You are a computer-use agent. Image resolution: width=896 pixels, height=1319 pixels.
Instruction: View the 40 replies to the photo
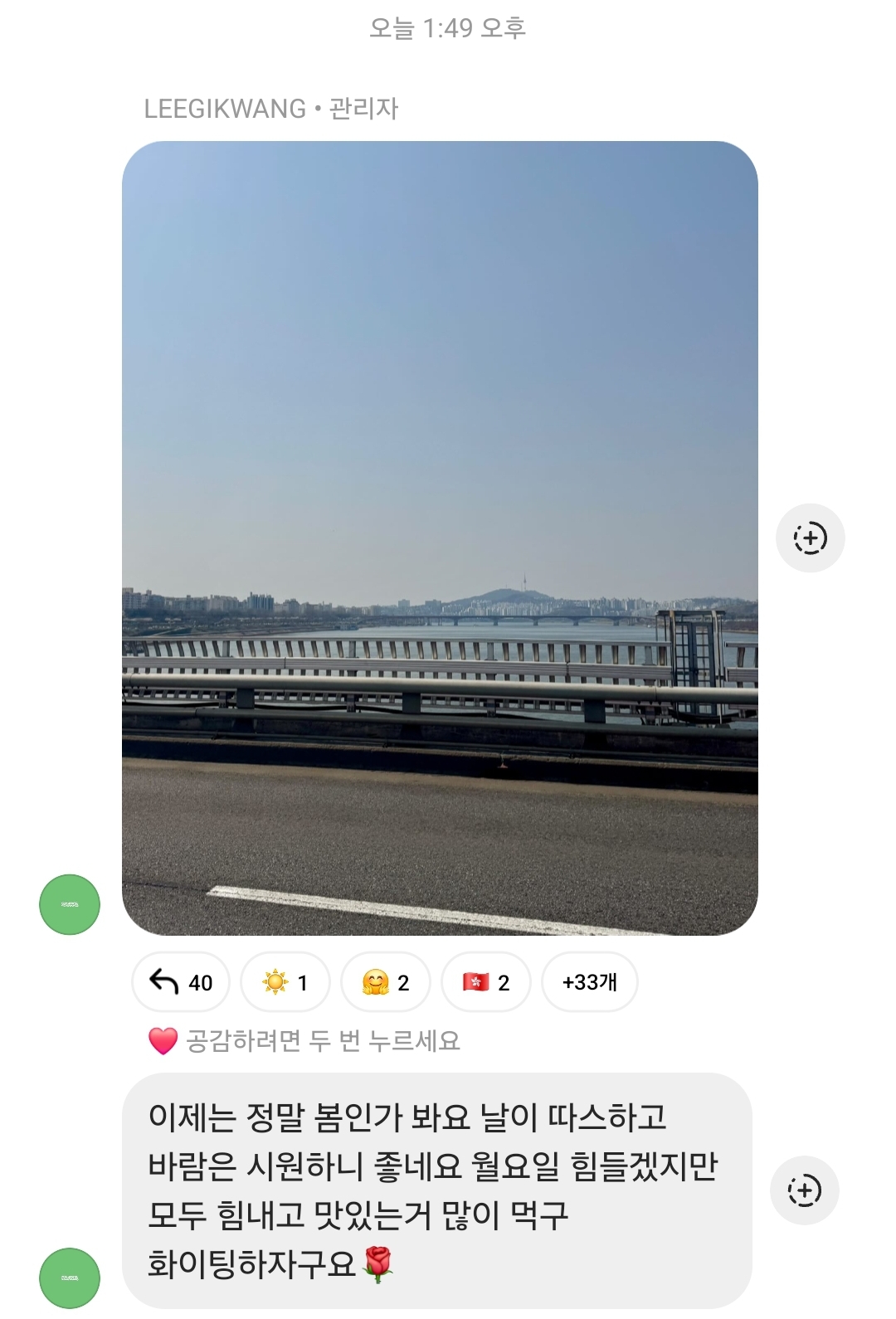(x=181, y=982)
